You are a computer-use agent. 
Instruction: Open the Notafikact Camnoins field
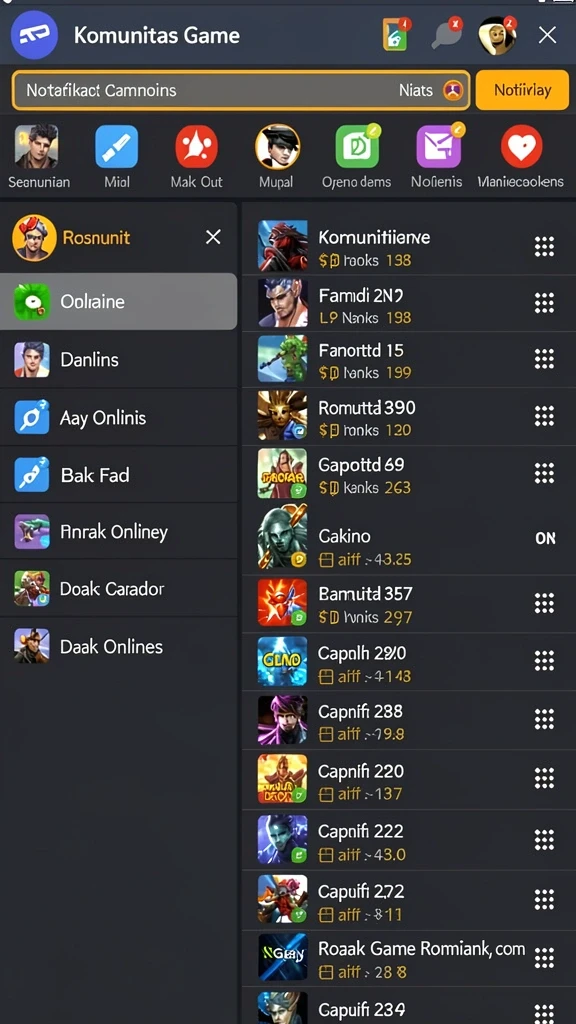241,89
